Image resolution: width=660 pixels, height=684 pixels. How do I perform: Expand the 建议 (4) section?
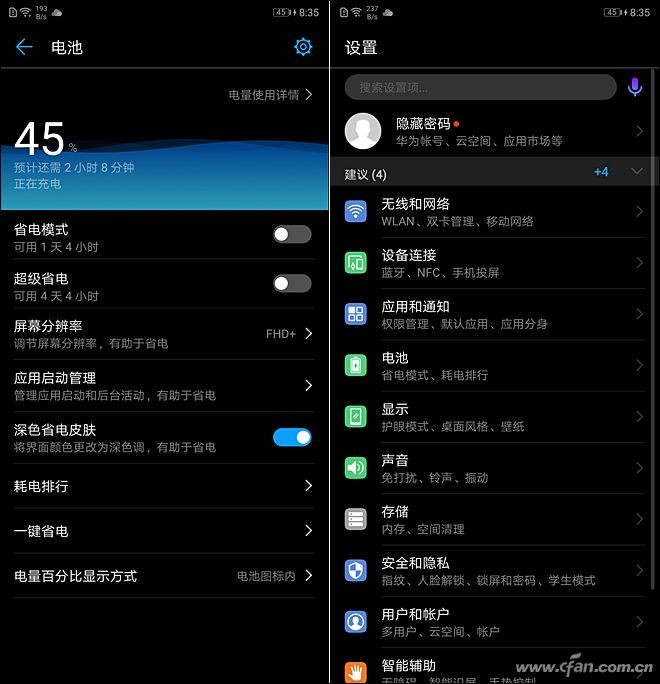(x=636, y=172)
